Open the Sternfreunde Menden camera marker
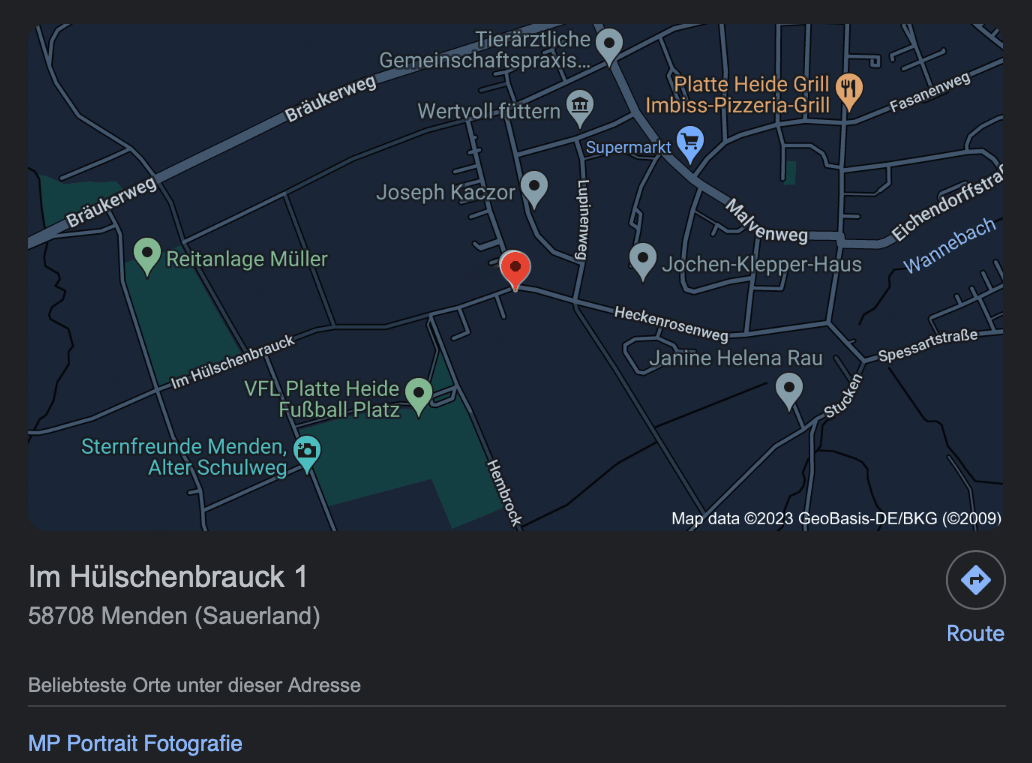The image size is (1032, 763). [x=306, y=452]
